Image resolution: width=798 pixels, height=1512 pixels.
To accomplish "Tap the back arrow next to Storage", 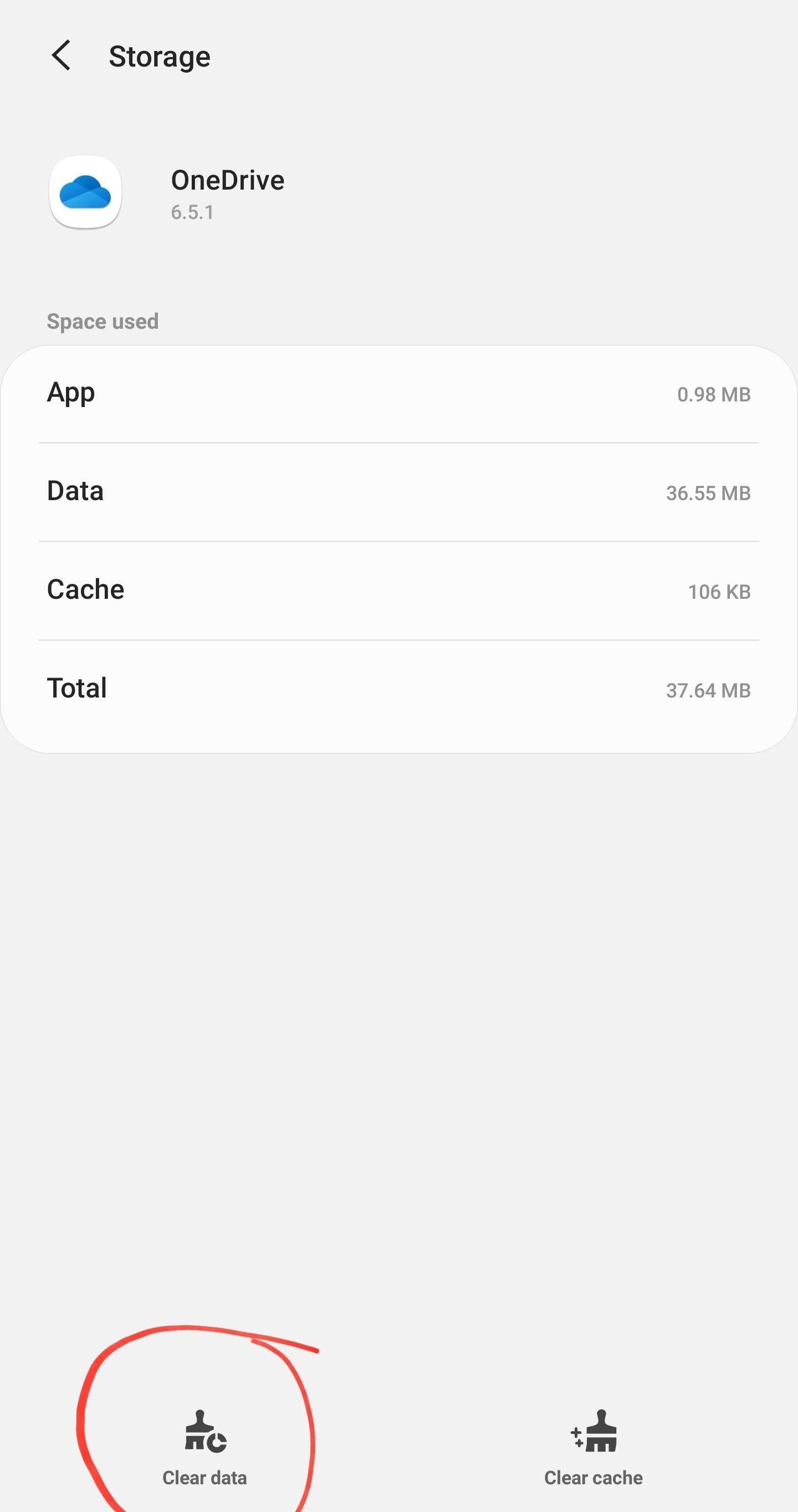I will coord(62,56).
